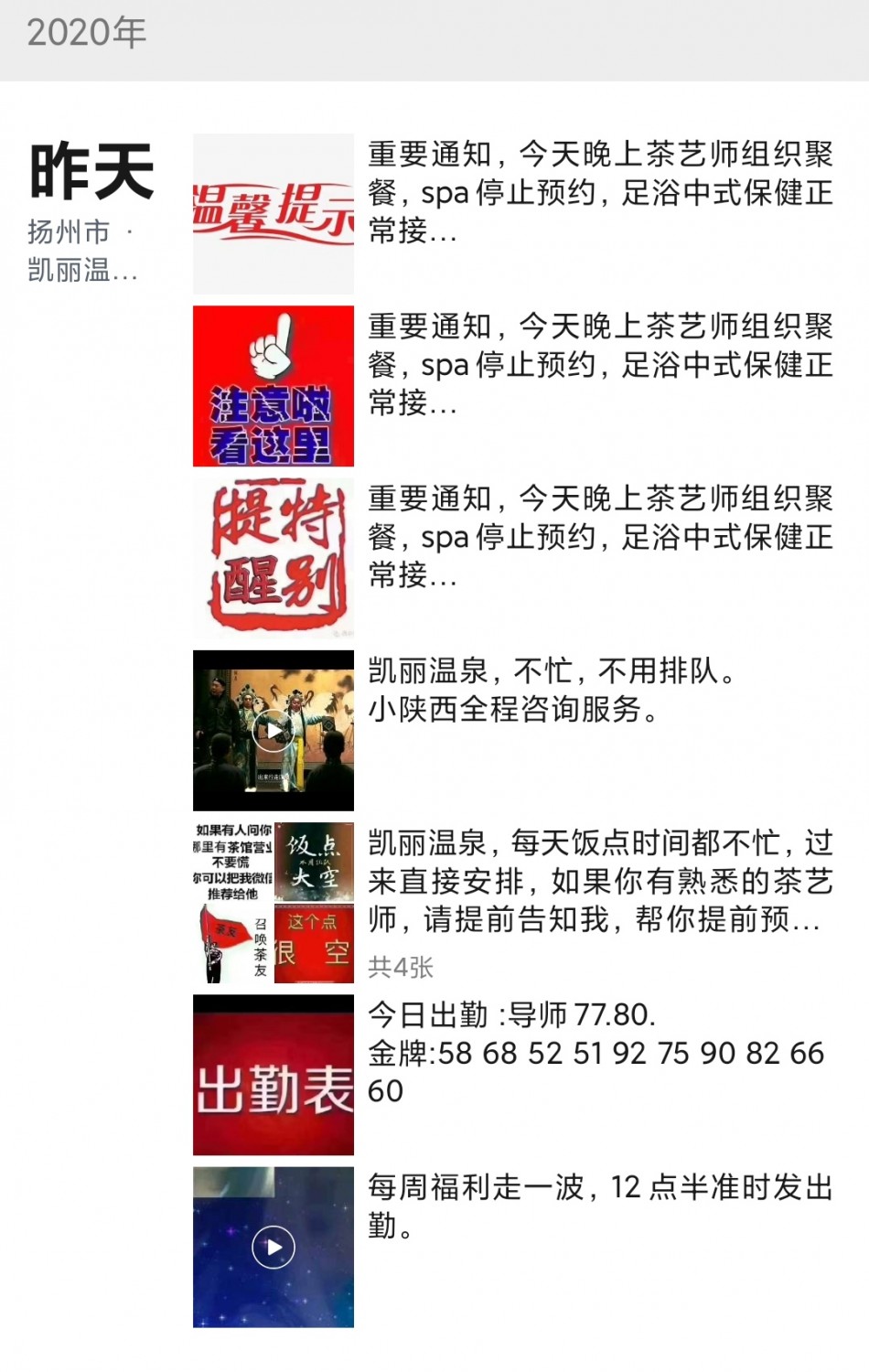Open the 今日出勤 post with 出勤表 picture

tap(273, 1075)
